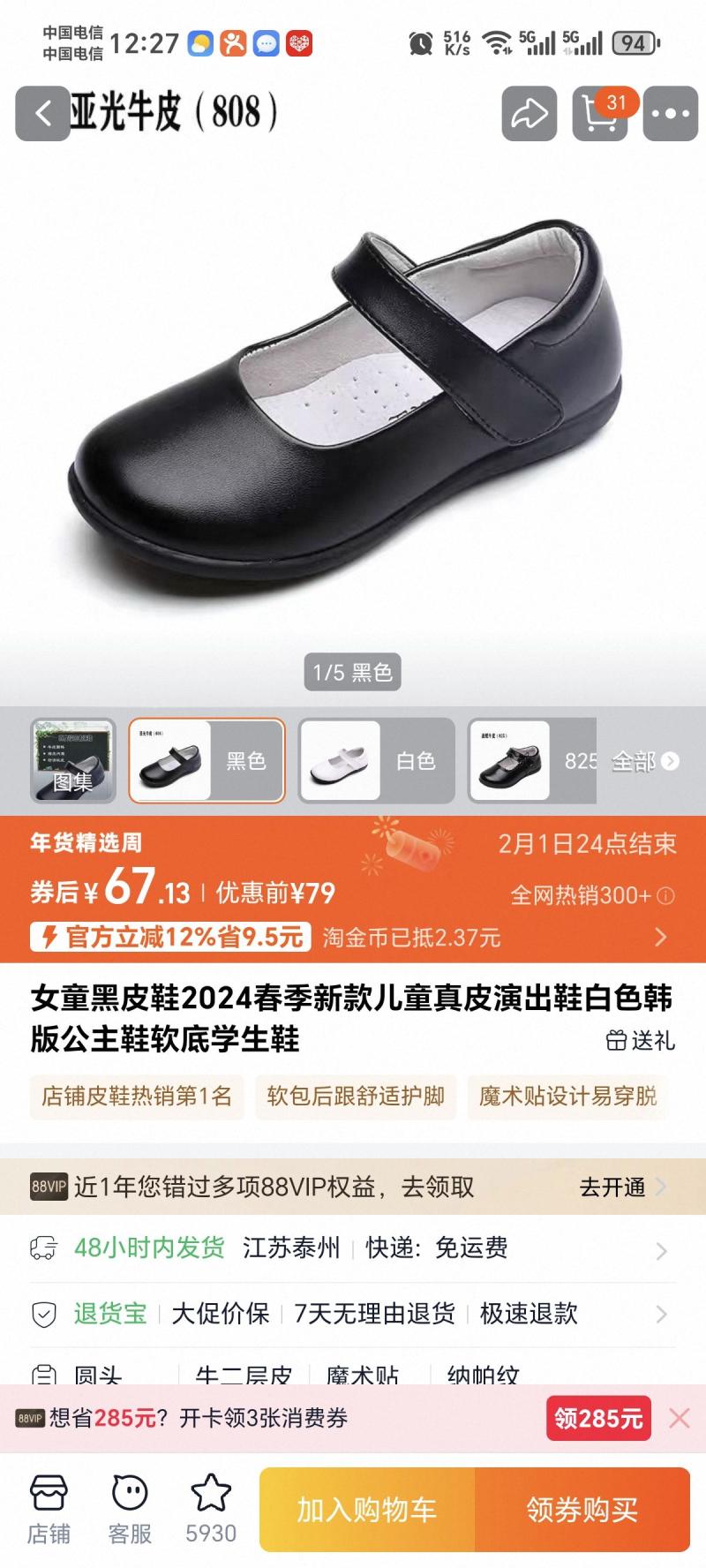Go back using the top-left arrow
This screenshot has height=1568, width=706.
[42, 114]
